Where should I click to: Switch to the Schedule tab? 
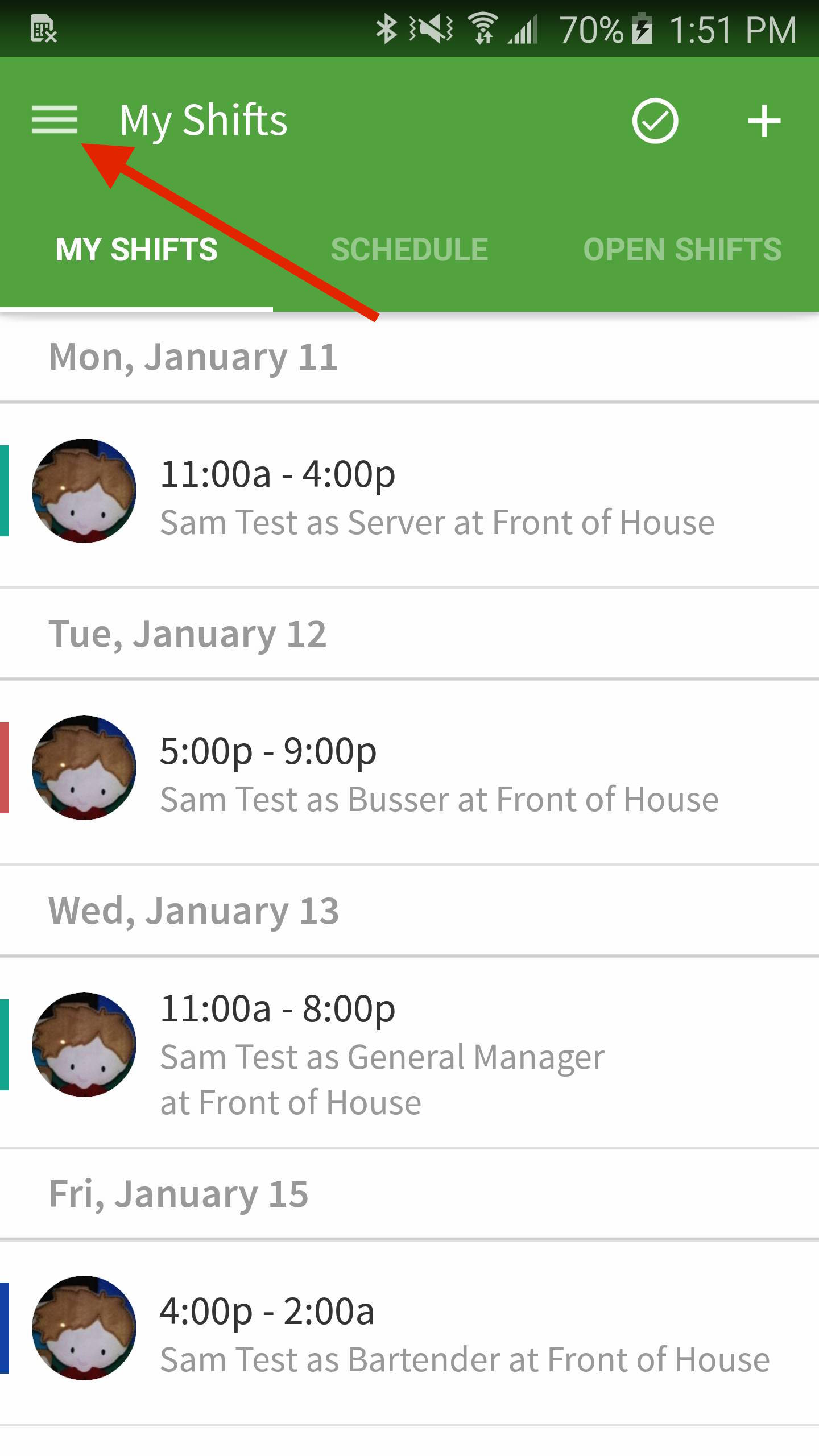pyautogui.click(x=409, y=250)
